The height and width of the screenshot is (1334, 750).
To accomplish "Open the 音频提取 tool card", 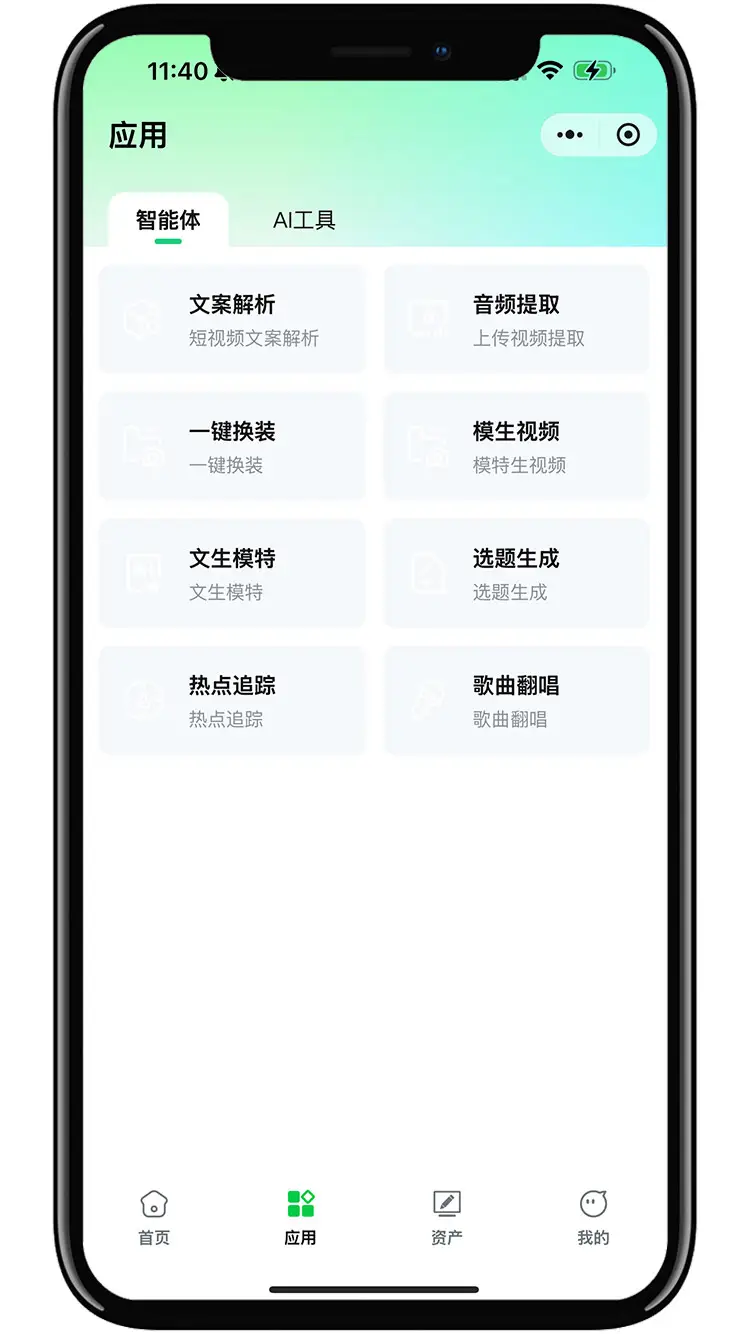I will [x=517, y=320].
